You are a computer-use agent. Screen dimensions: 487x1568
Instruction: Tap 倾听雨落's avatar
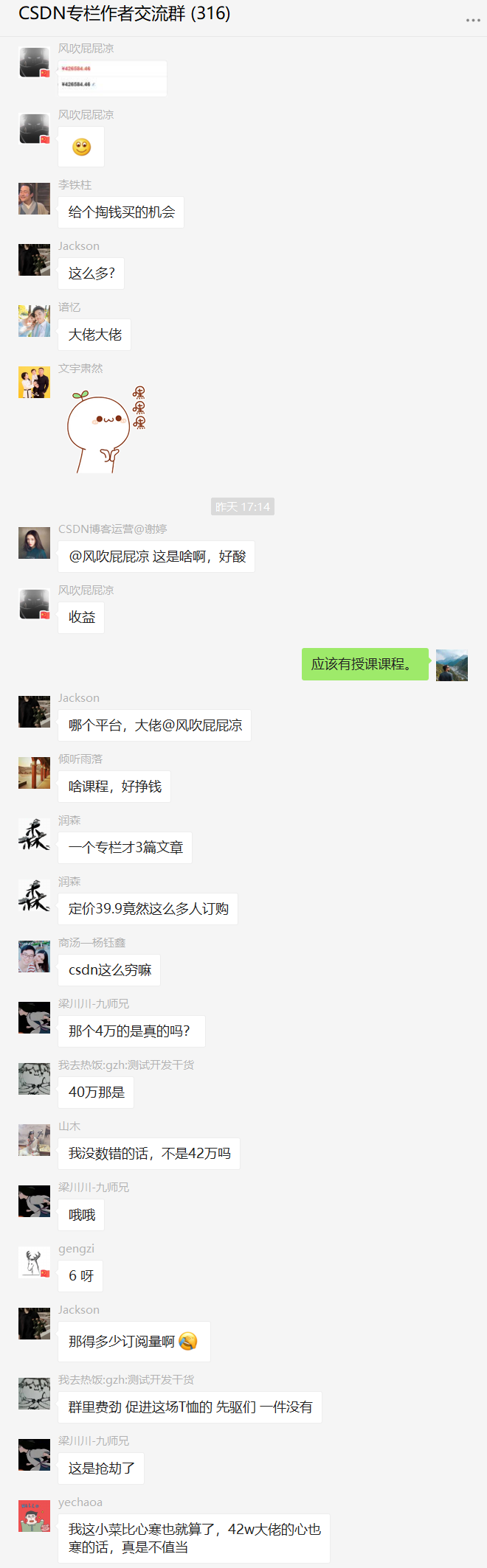34,773
